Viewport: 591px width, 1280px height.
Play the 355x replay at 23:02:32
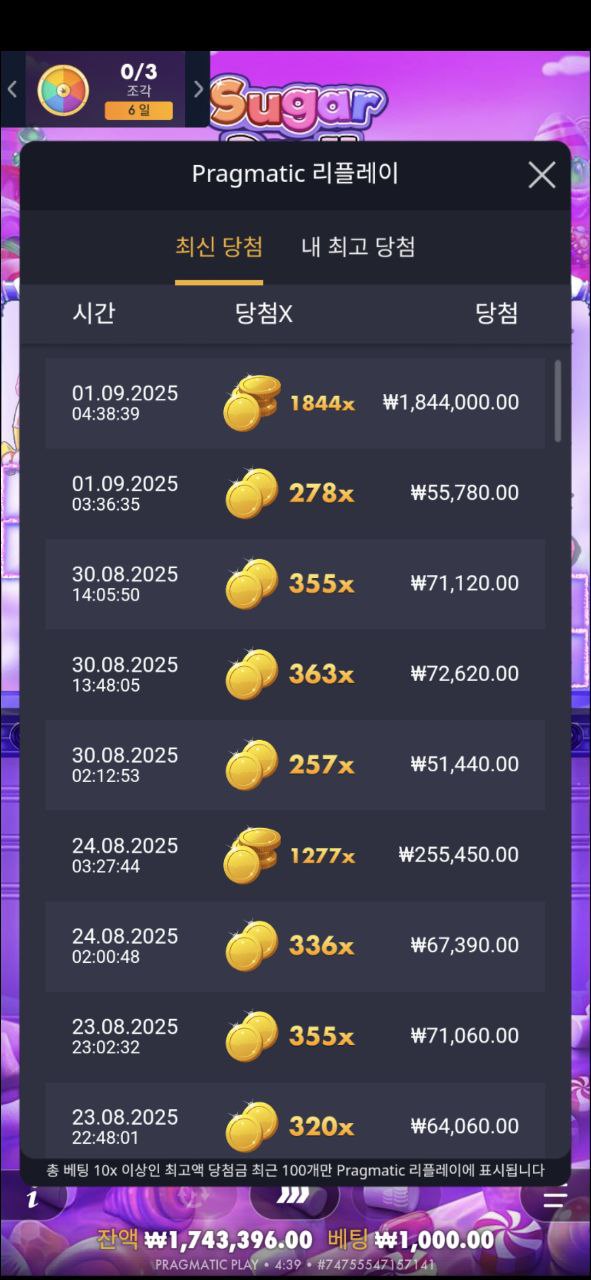click(x=295, y=1036)
